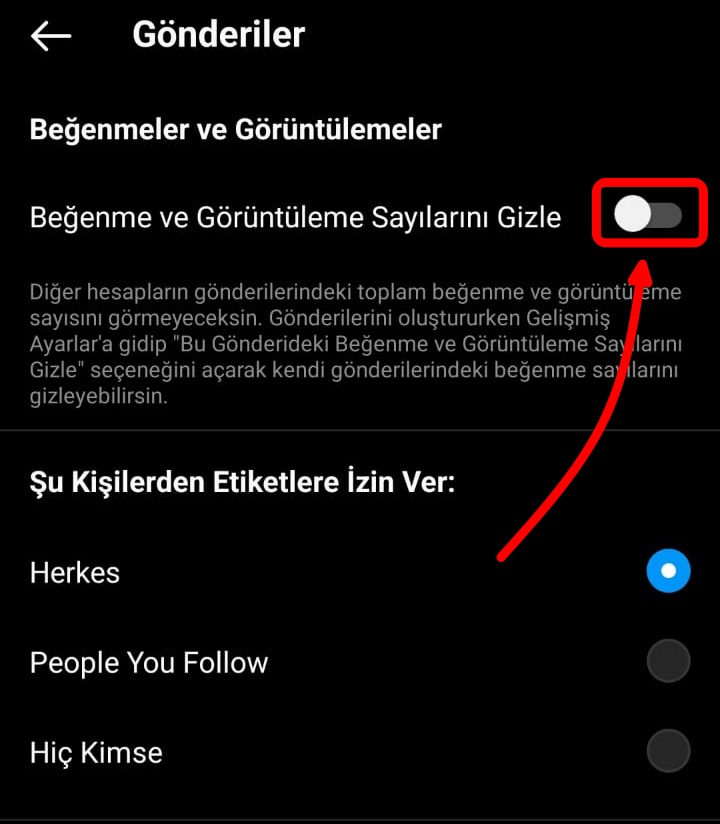Tap the filled blue radio next to Herkes
This screenshot has width=720, height=824.
tap(668, 571)
